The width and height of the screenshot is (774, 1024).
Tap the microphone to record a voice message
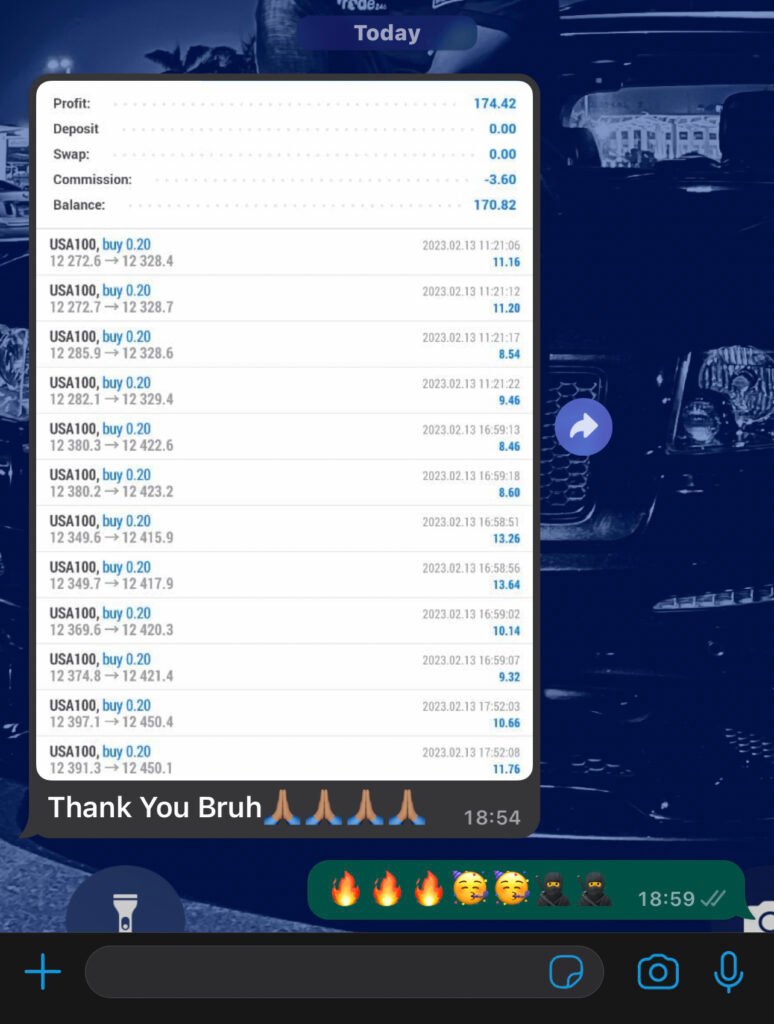728,972
